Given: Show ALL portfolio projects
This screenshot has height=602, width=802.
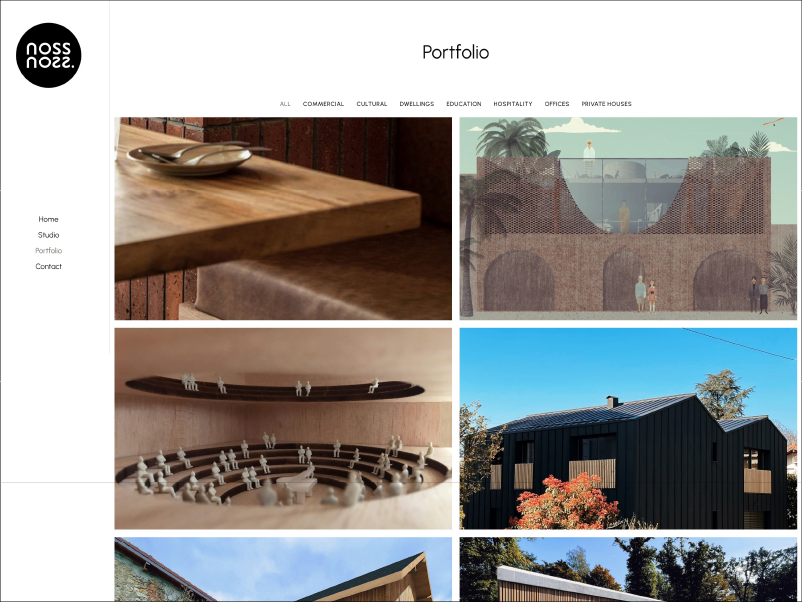Looking at the screenshot, I should pyautogui.click(x=285, y=104).
